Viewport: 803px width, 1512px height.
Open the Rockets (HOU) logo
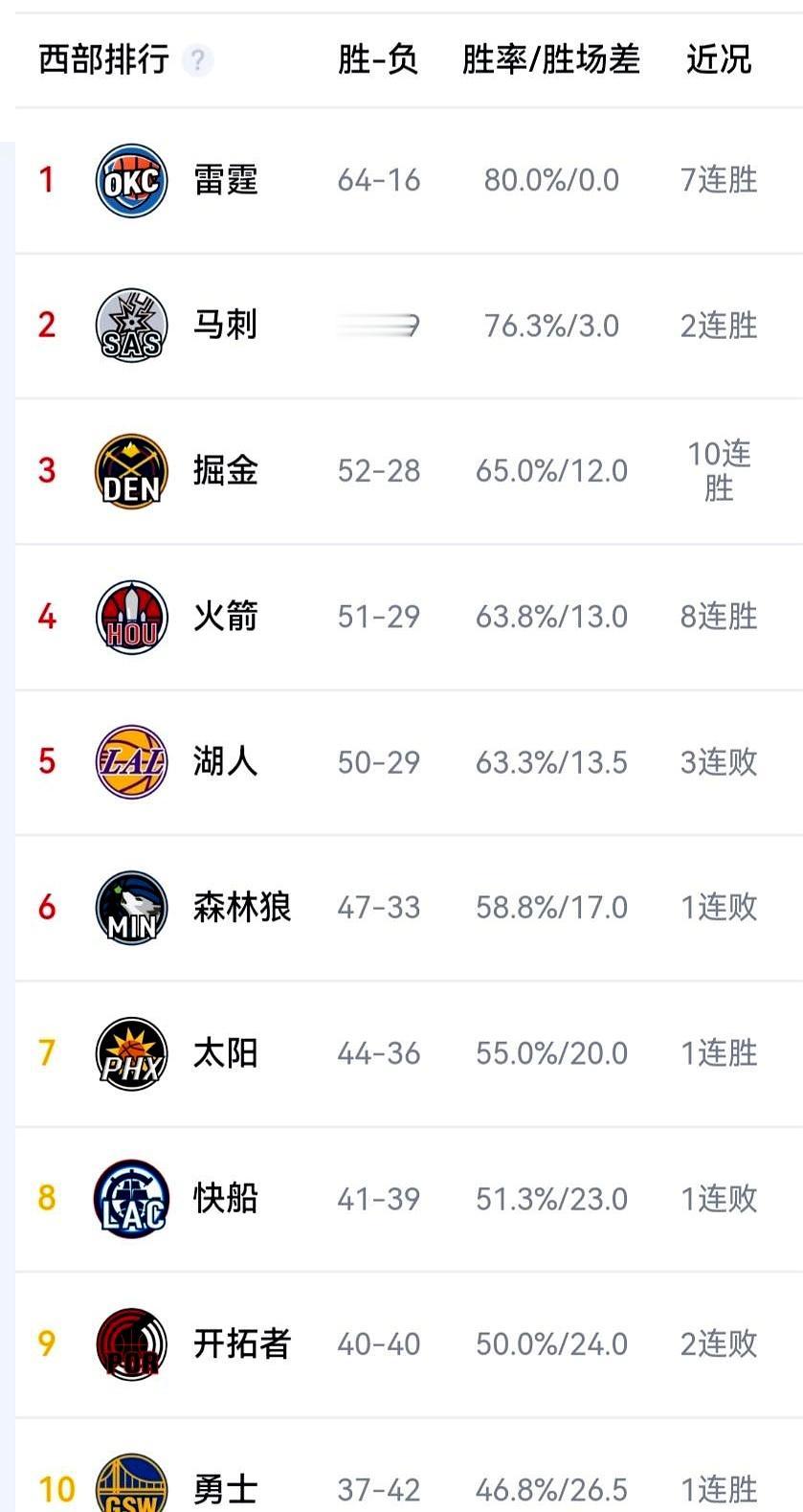coord(131,616)
